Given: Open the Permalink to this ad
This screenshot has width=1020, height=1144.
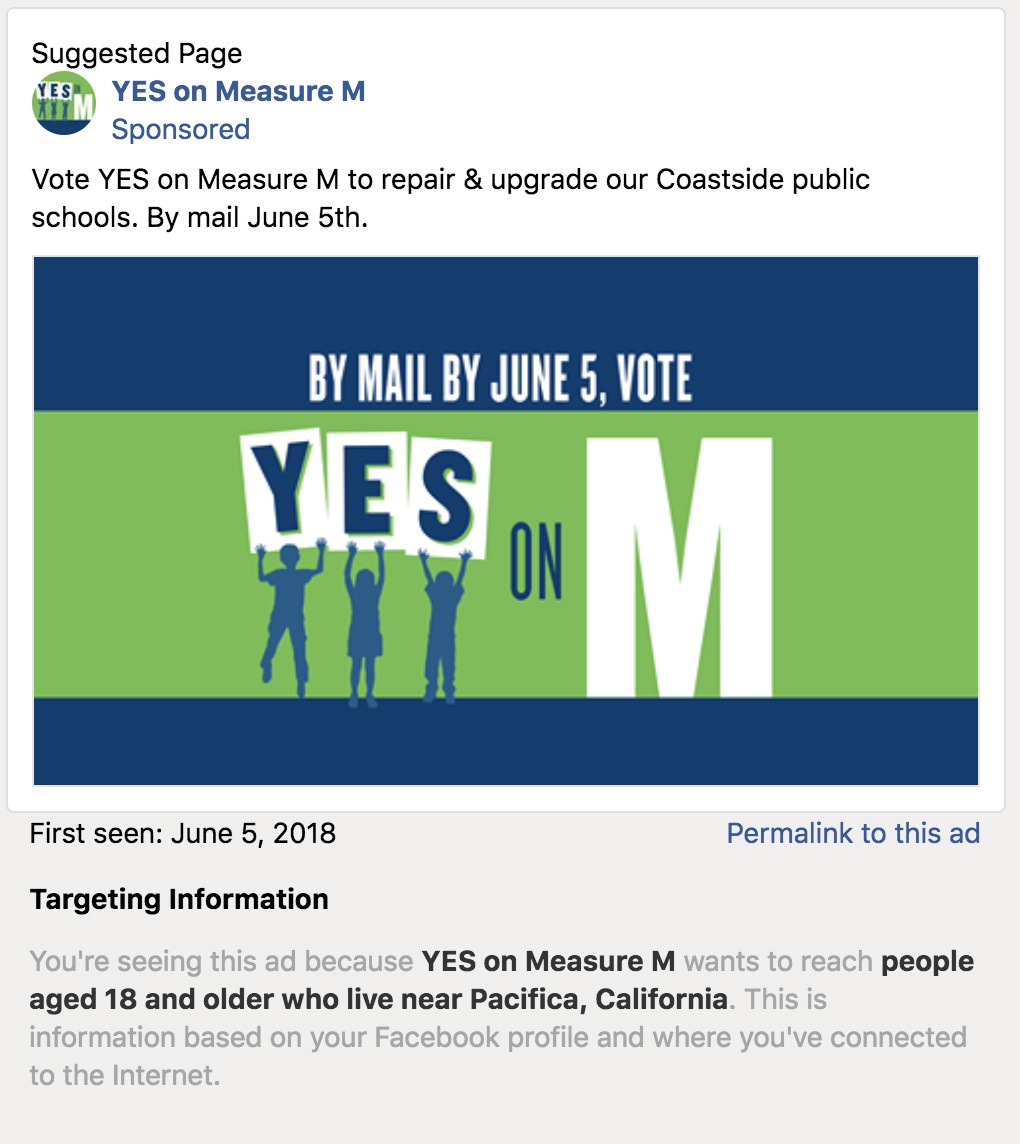Looking at the screenshot, I should 852,833.
